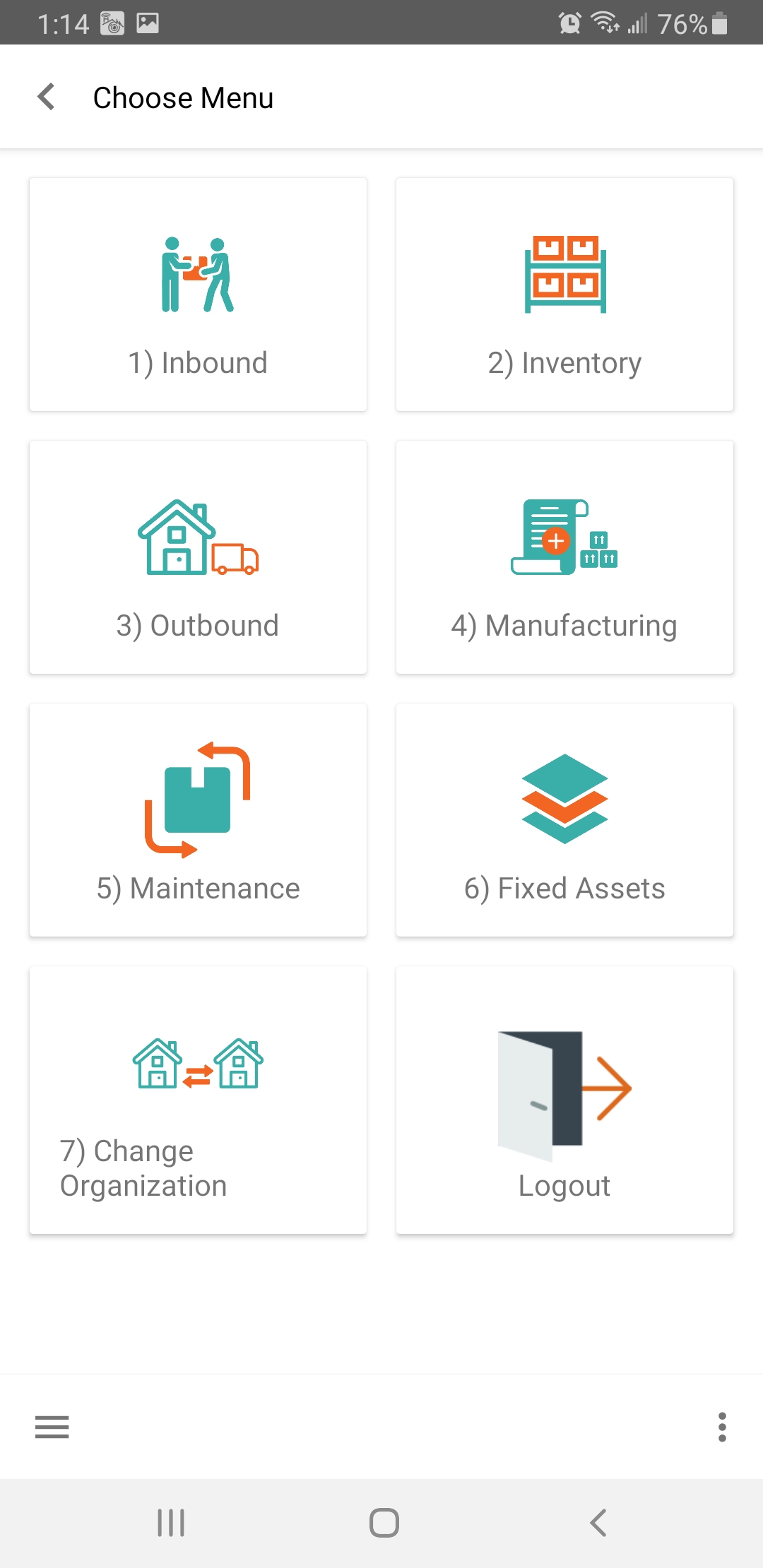
Task: Choose the Maintenance card
Action: (x=198, y=820)
